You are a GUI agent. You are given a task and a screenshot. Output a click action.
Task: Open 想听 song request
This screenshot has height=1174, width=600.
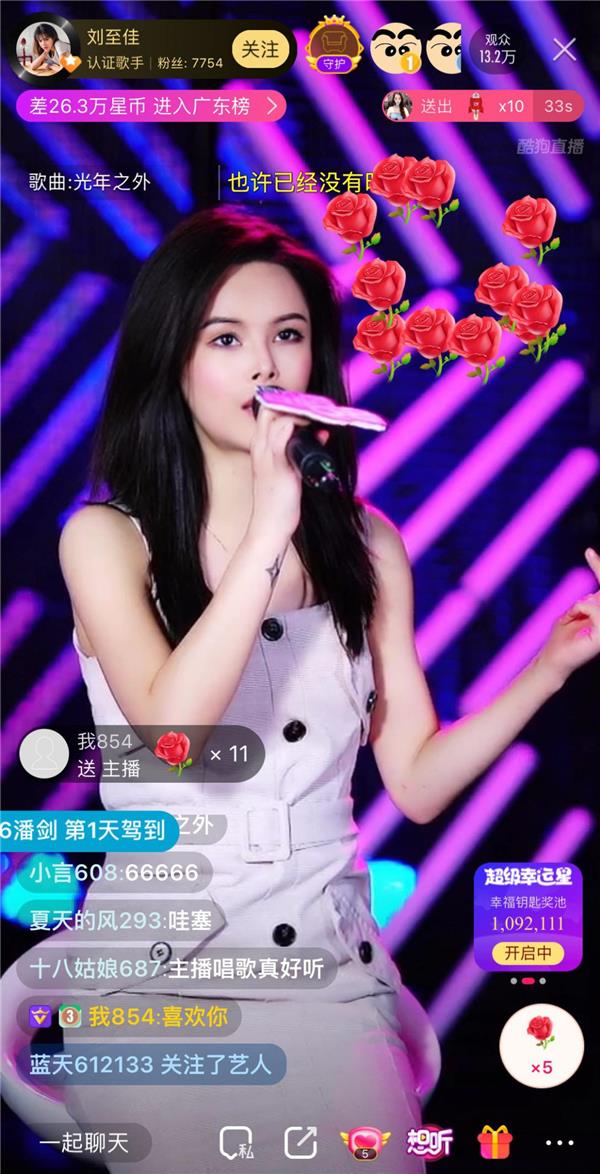point(430,1142)
